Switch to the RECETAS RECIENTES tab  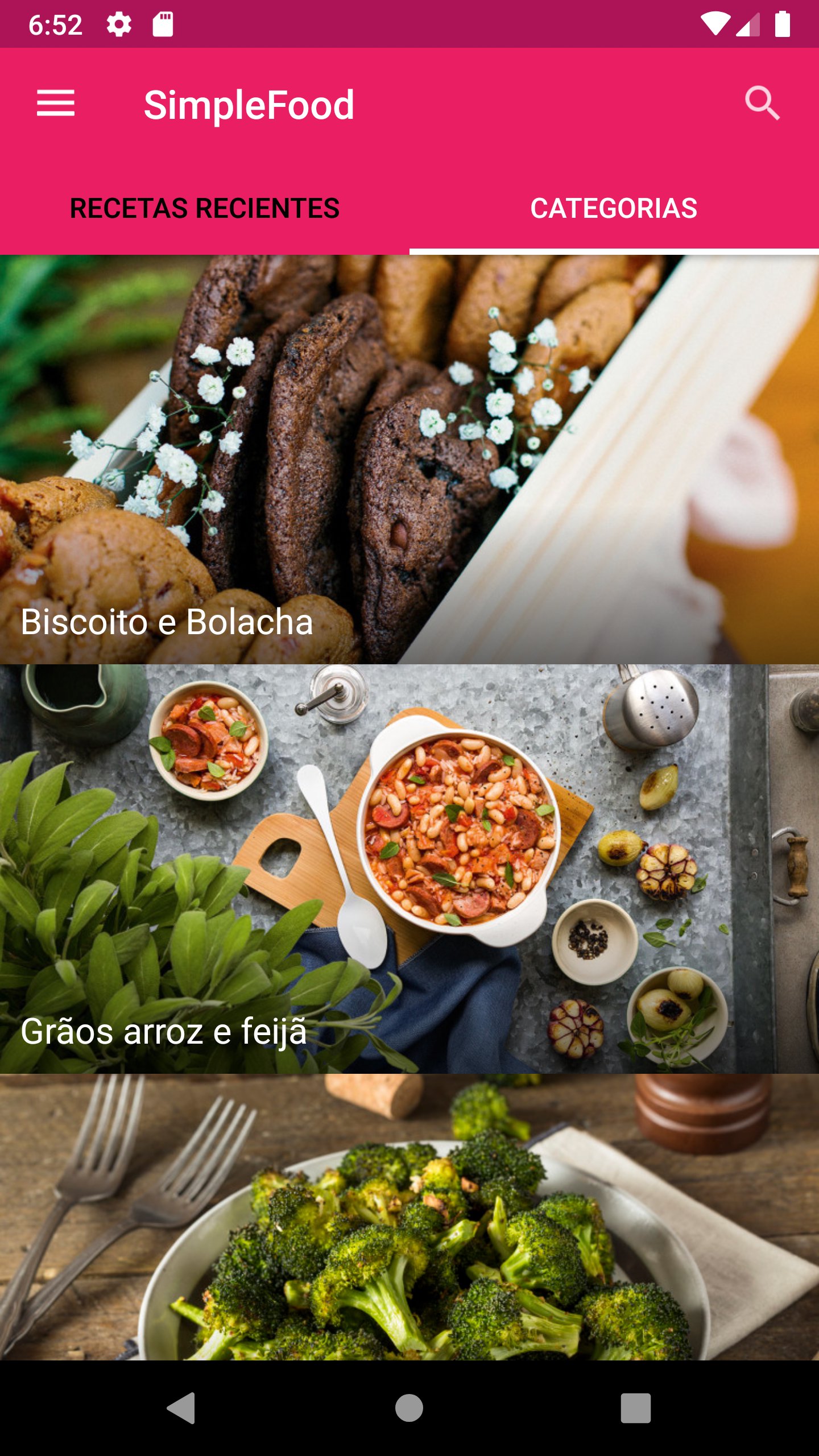[204, 207]
